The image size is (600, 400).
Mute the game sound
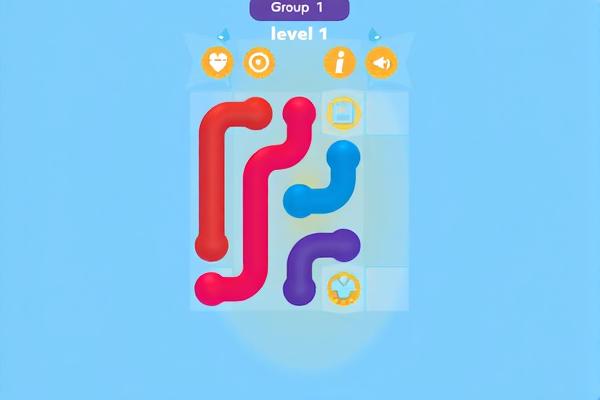pos(381,63)
